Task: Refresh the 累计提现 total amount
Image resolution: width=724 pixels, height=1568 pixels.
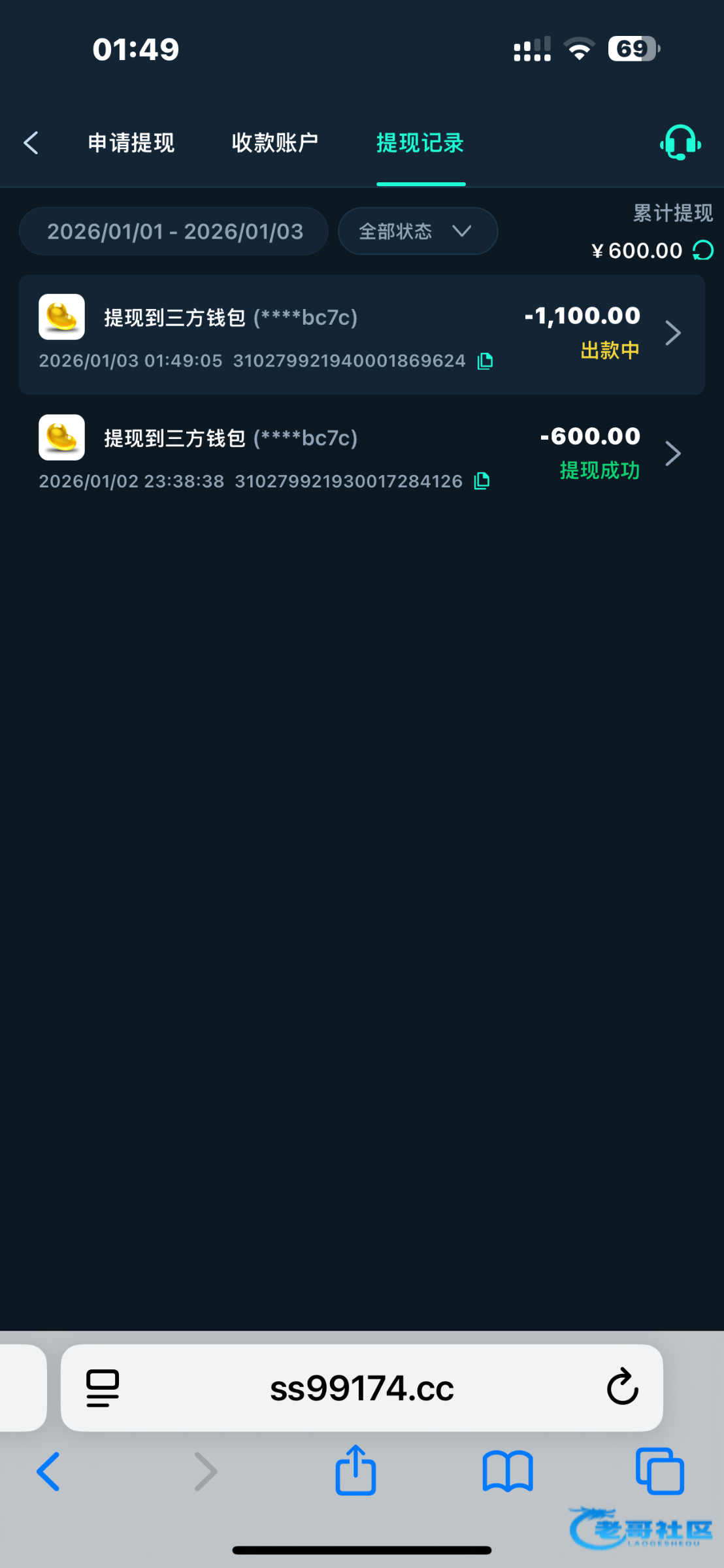Action: pos(703,250)
